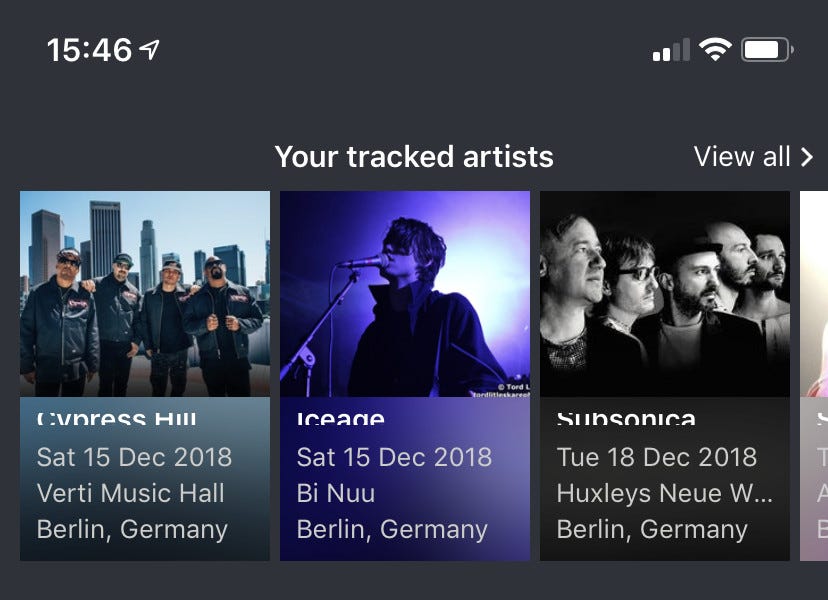Select the Iceage event at Bi Nuu
Screen dimensions: 828x600
tap(404, 375)
